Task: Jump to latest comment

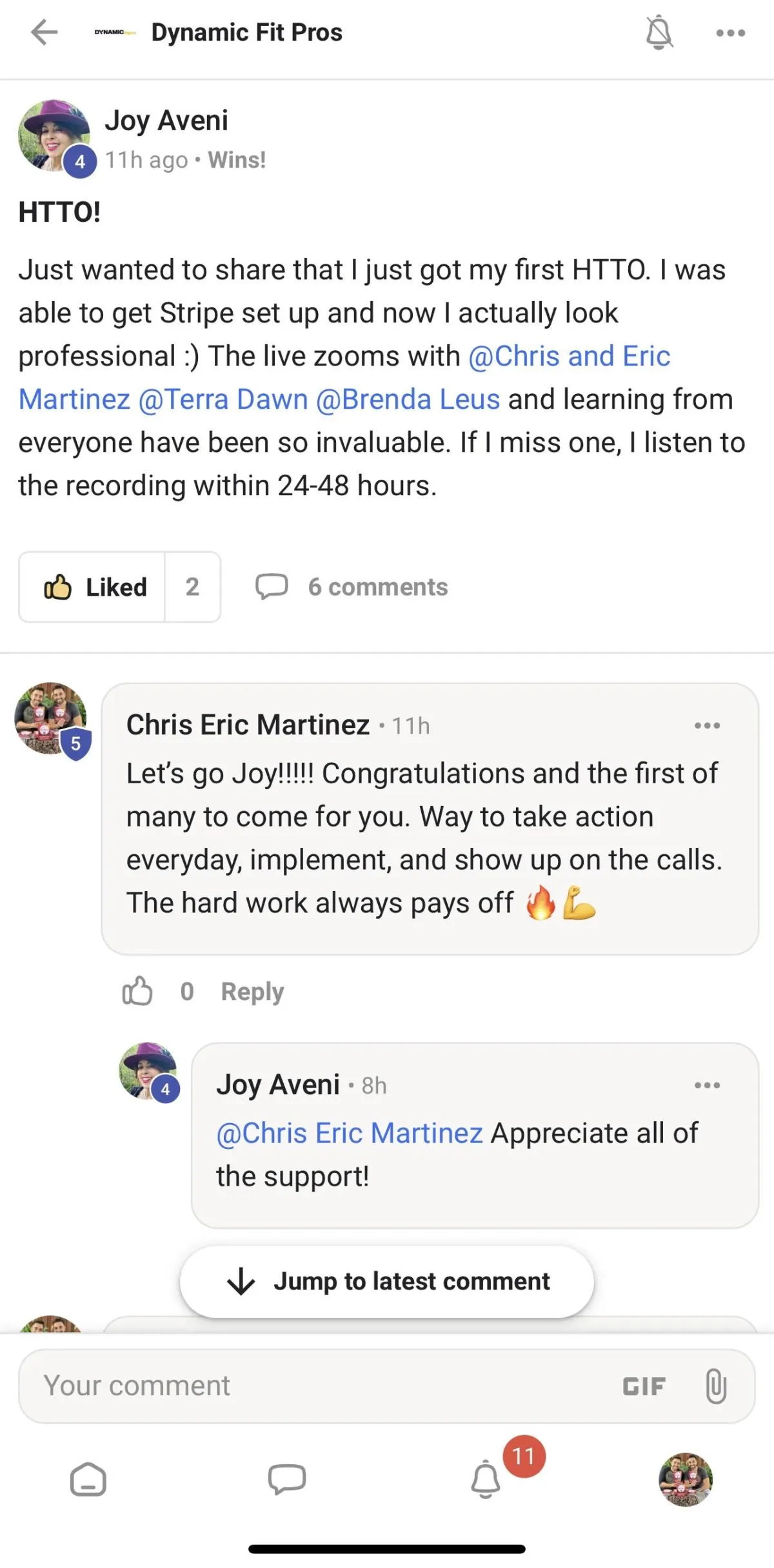Action: coord(387,1281)
